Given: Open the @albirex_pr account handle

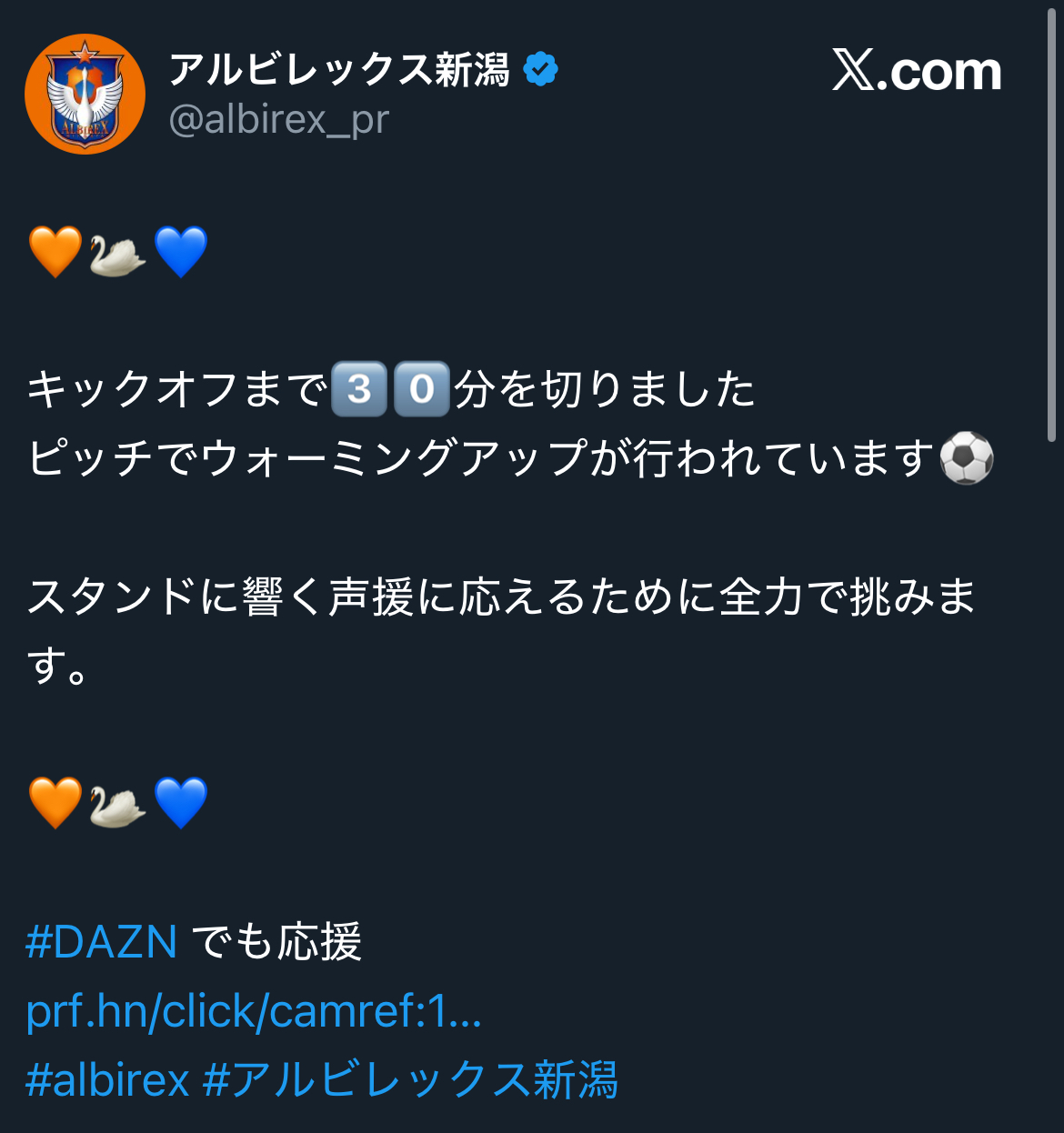Looking at the screenshot, I should click(x=278, y=119).
